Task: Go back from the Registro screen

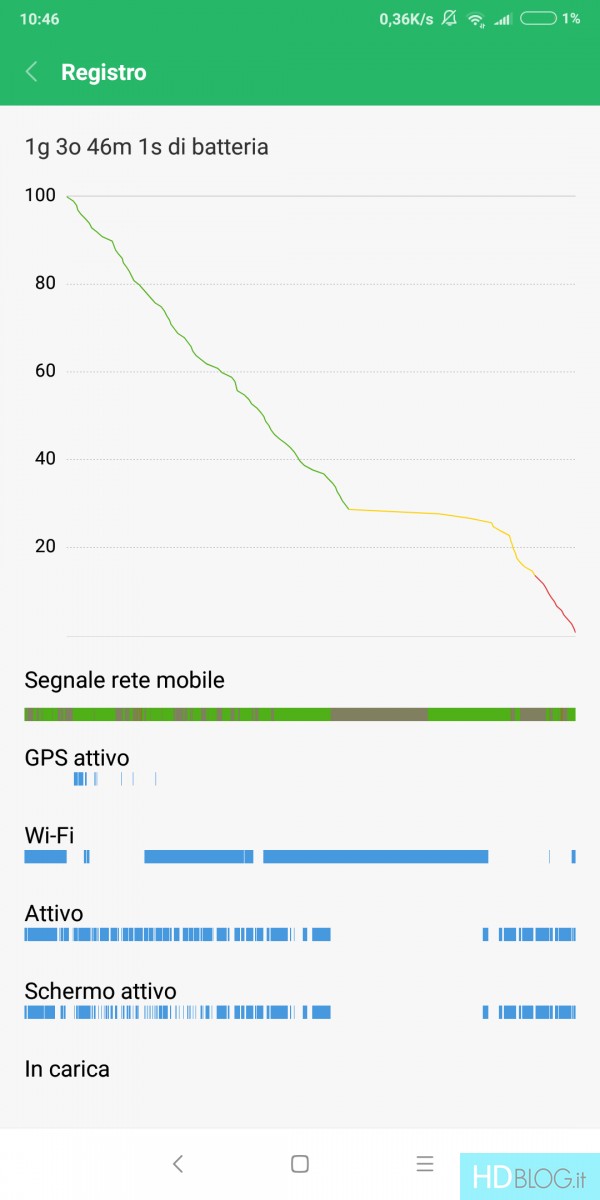Action: 32,72
